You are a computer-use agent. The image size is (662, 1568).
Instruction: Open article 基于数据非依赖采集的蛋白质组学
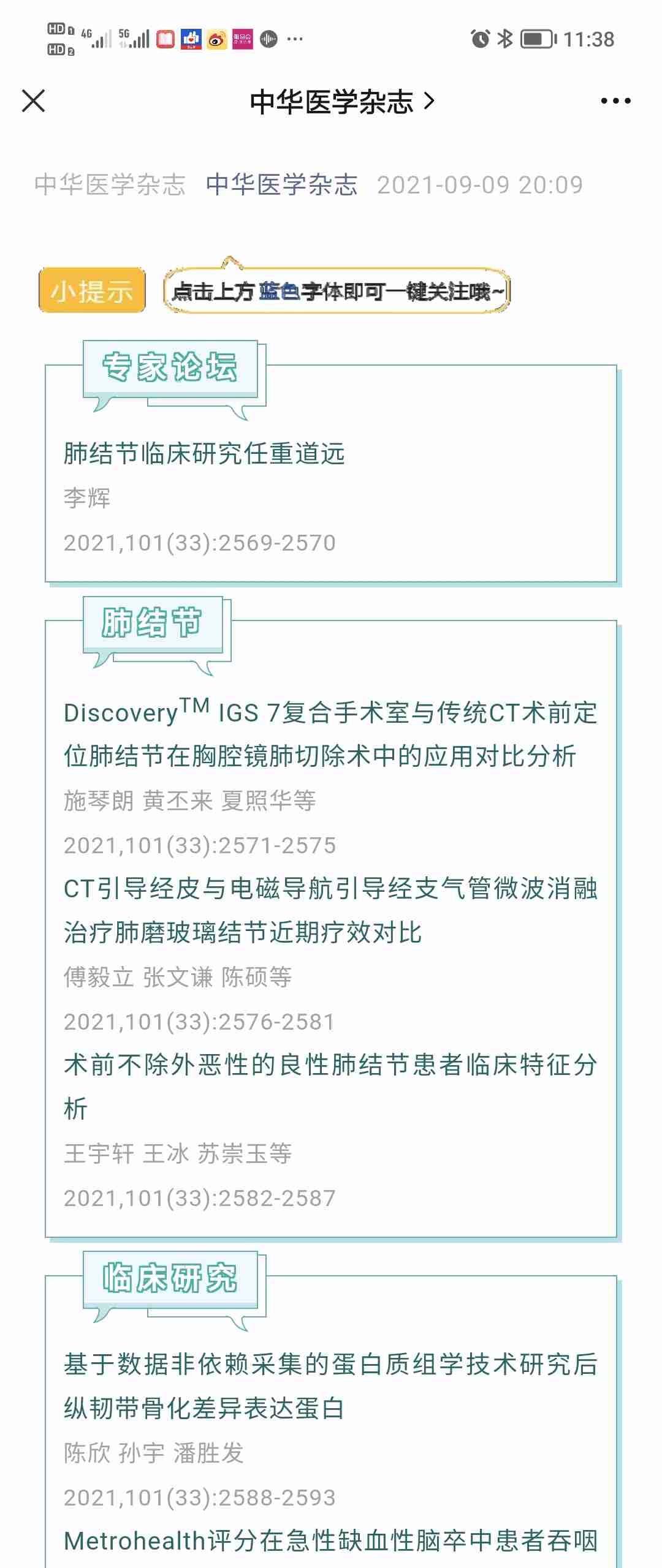pyautogui.click(x=330, y=1386)
